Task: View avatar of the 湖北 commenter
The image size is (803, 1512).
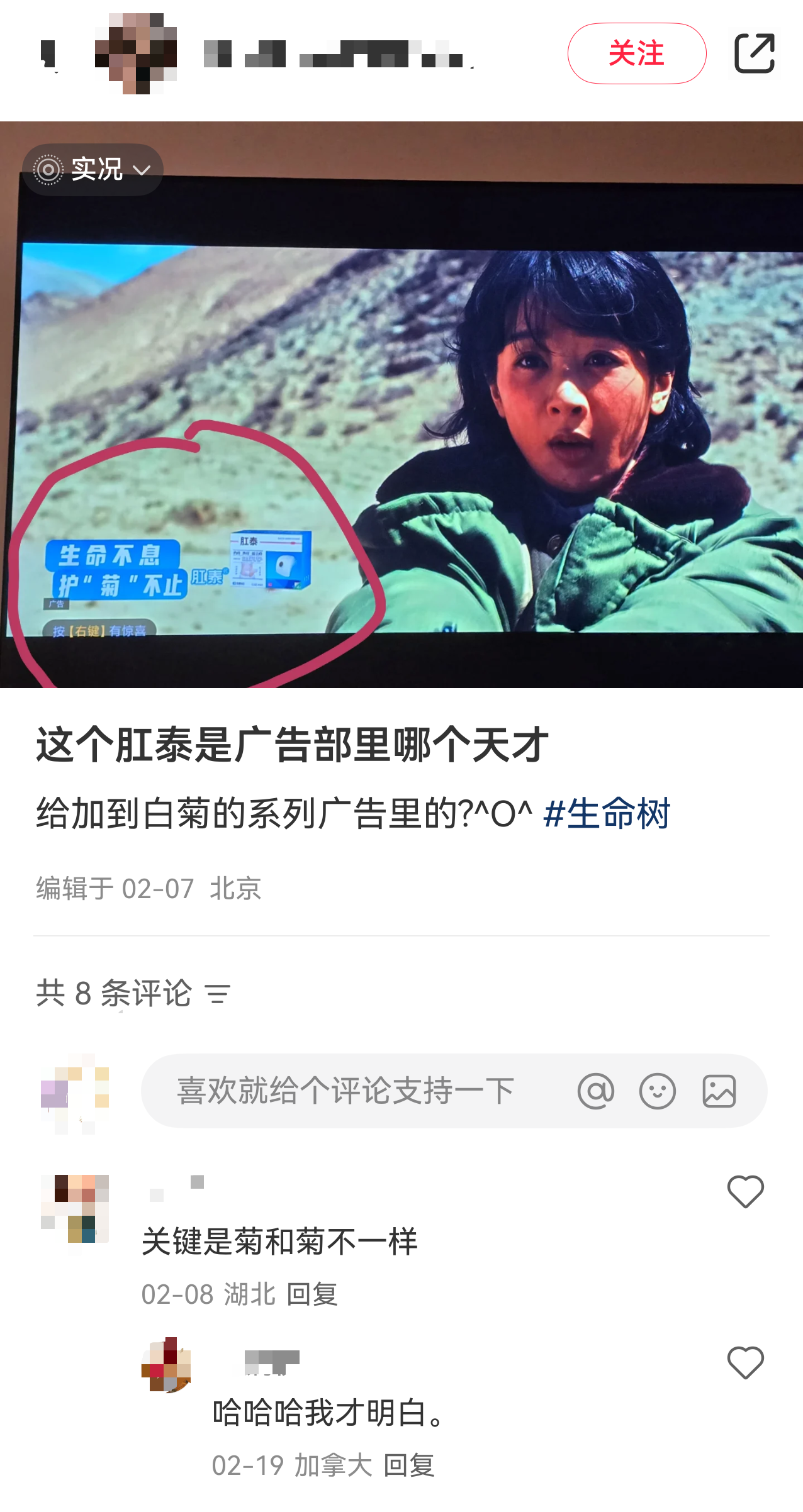Action: pyautogui.click(x=75, y=1209)
